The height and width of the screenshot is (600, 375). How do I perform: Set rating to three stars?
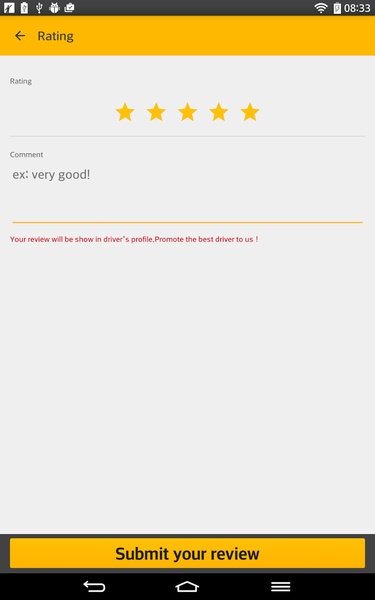(188, 112)
